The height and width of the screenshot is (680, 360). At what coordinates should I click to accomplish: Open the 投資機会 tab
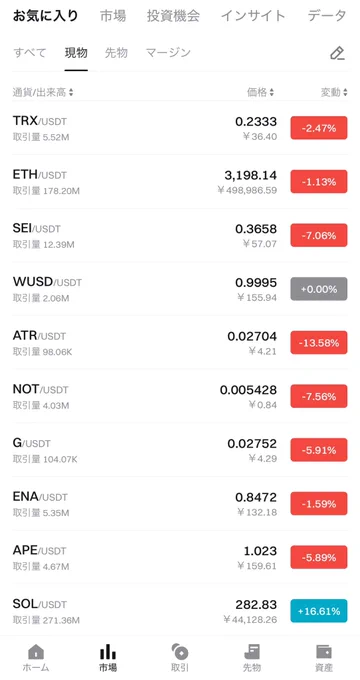point(173,16)
